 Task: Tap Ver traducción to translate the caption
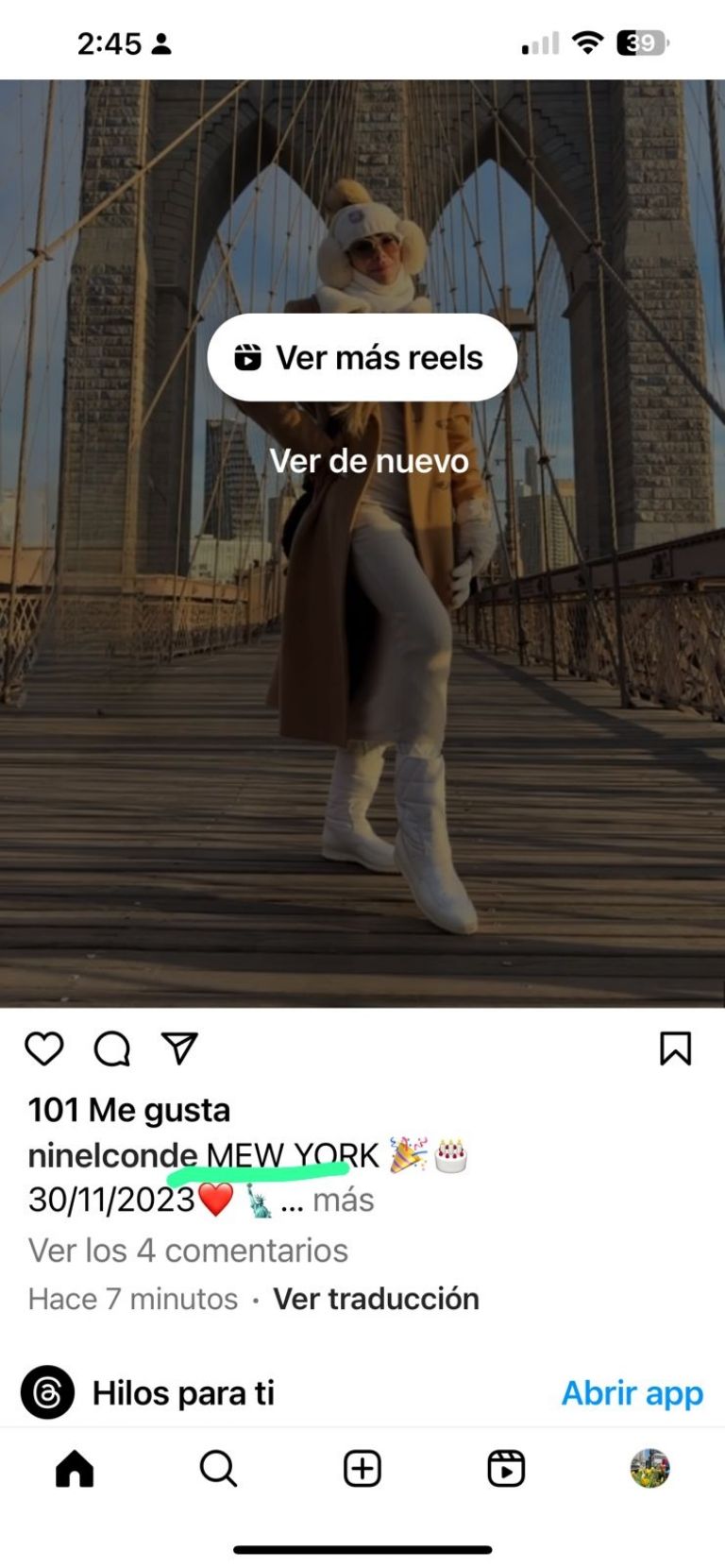tap(376, 1299)
